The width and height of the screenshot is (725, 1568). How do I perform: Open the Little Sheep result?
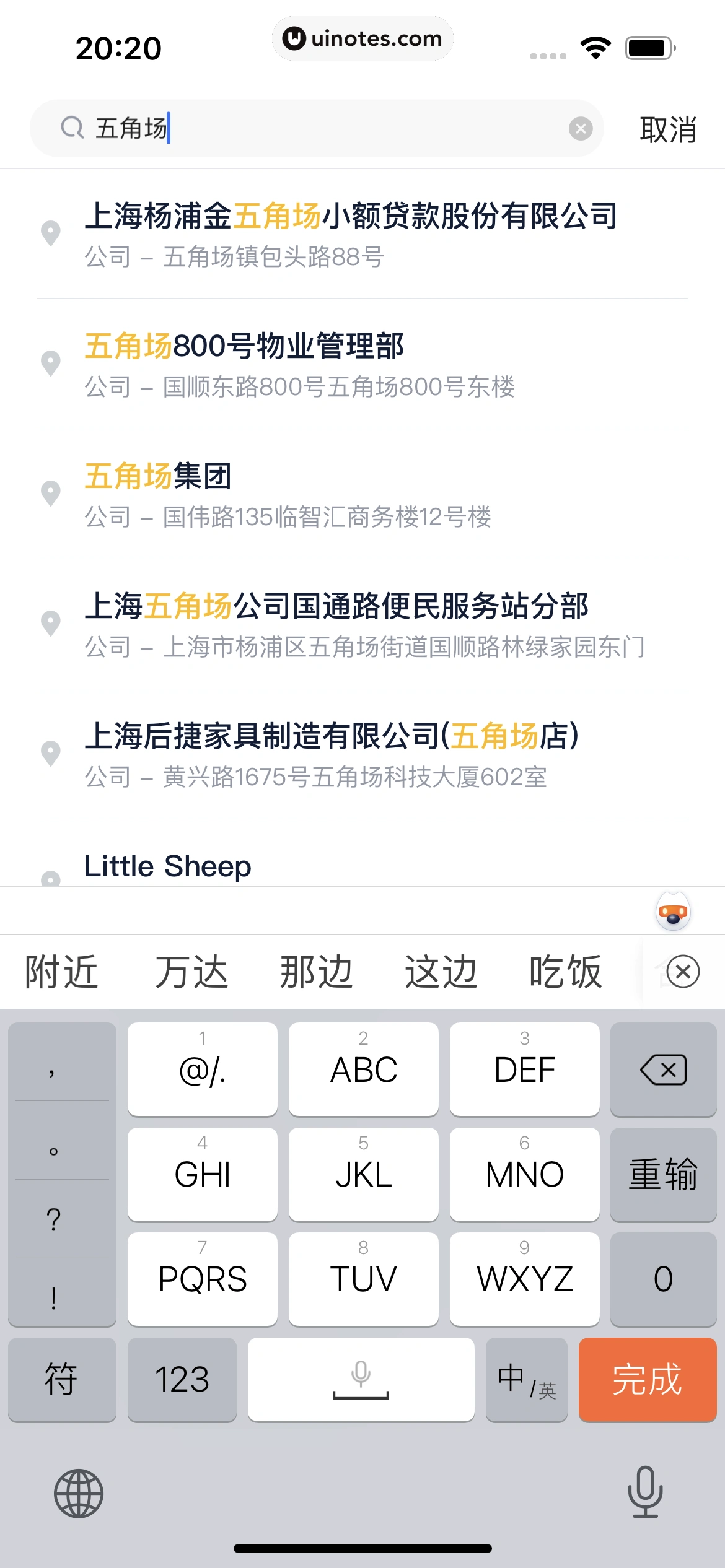coord(168,866)
